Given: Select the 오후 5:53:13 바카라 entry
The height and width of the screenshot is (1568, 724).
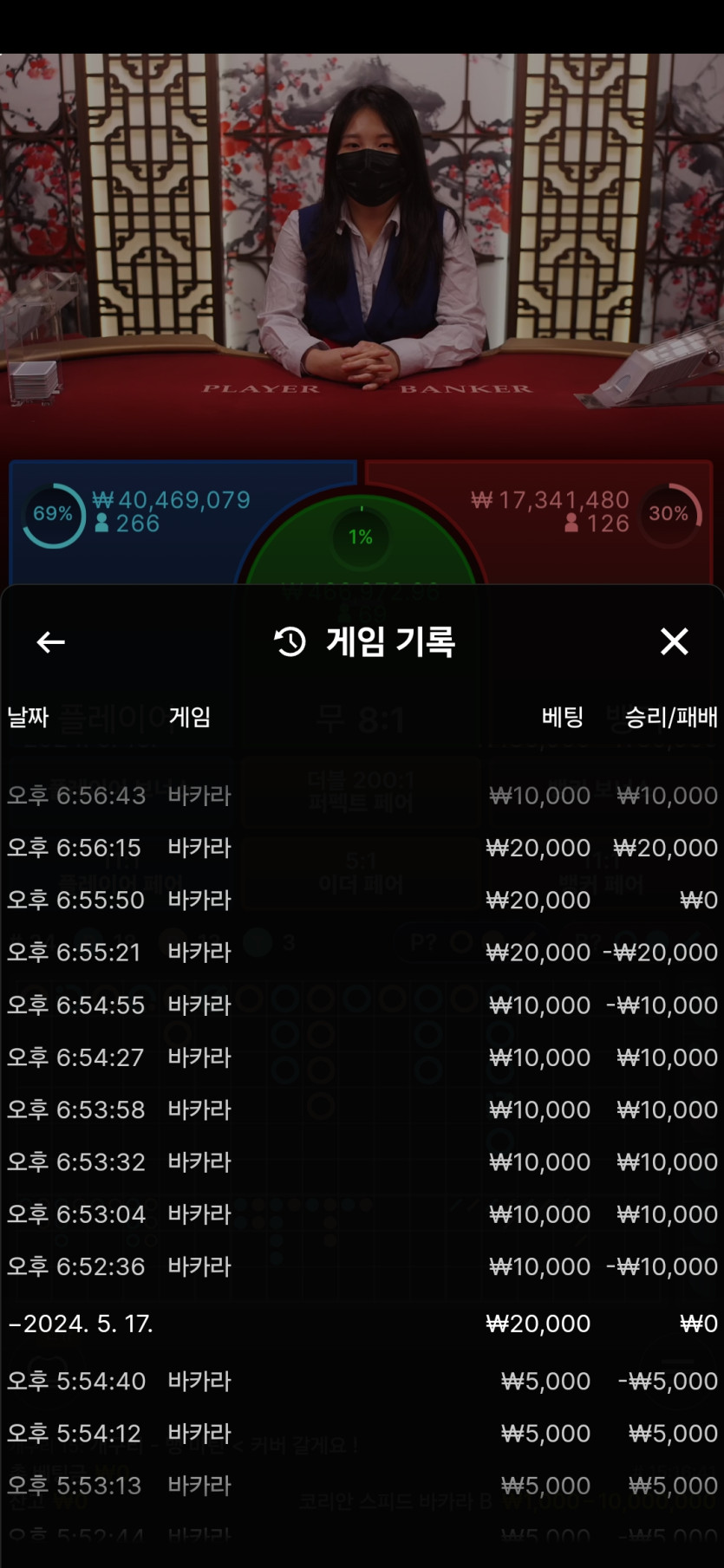Looking at the screenshot, I should (x=362, y=1486).
